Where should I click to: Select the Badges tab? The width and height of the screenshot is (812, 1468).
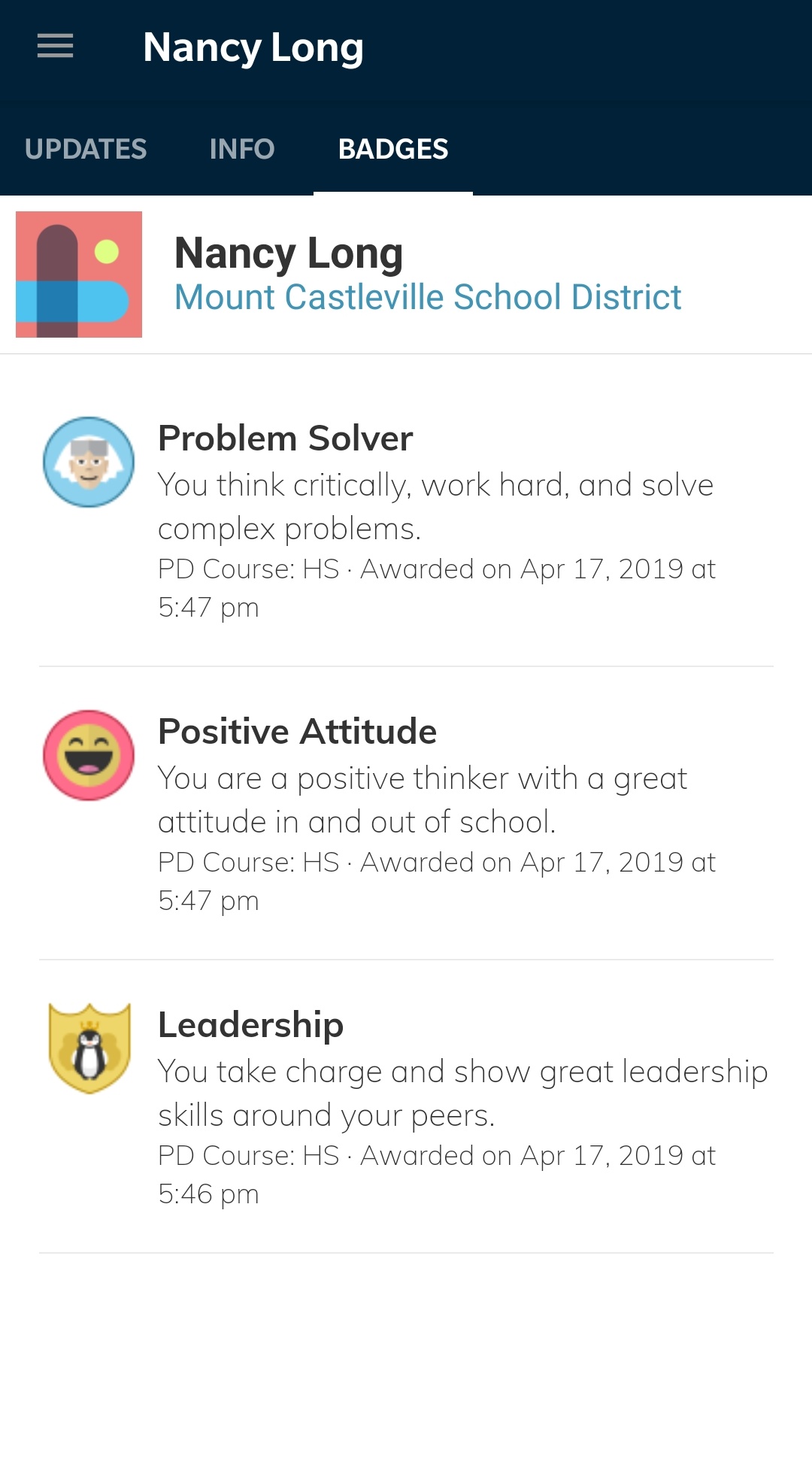(x=393, y=149)
